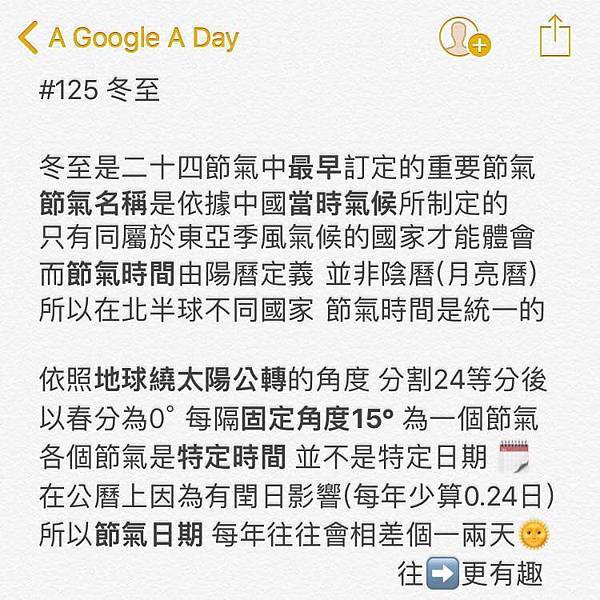Open the share sheet

(553, 37)
